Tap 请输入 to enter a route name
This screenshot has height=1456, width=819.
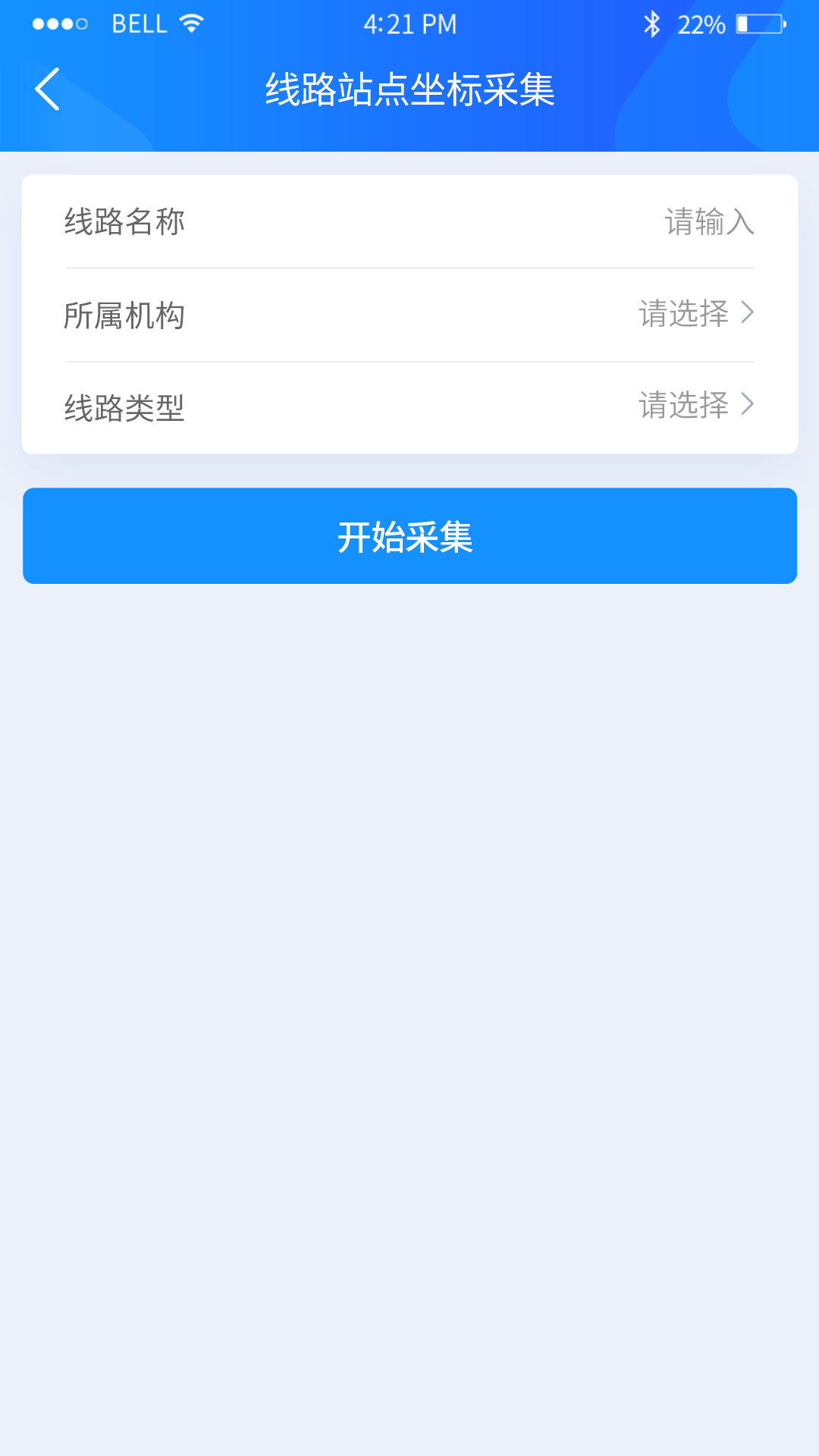(x=708, y=222)
